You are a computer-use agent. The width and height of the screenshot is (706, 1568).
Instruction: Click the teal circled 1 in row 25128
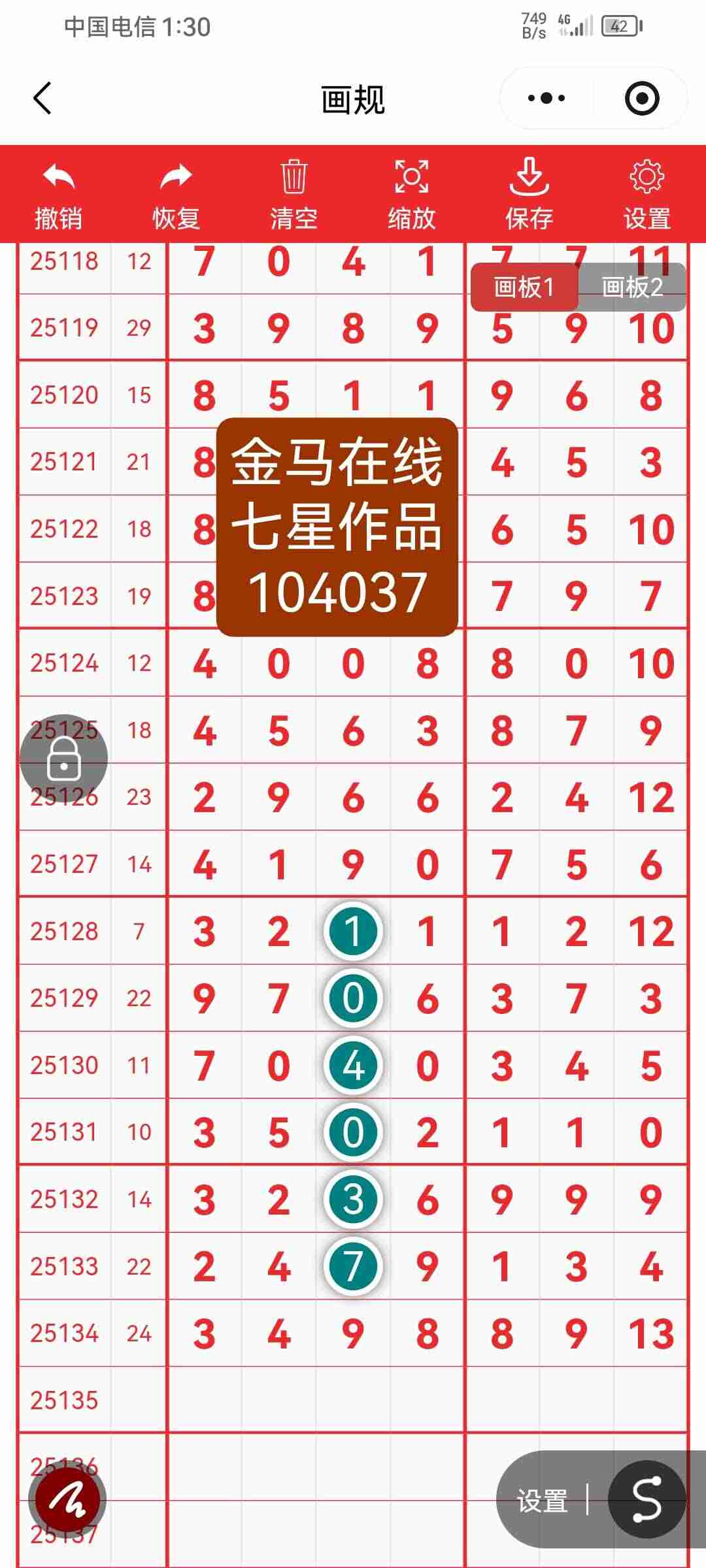(x=353, y=932)
